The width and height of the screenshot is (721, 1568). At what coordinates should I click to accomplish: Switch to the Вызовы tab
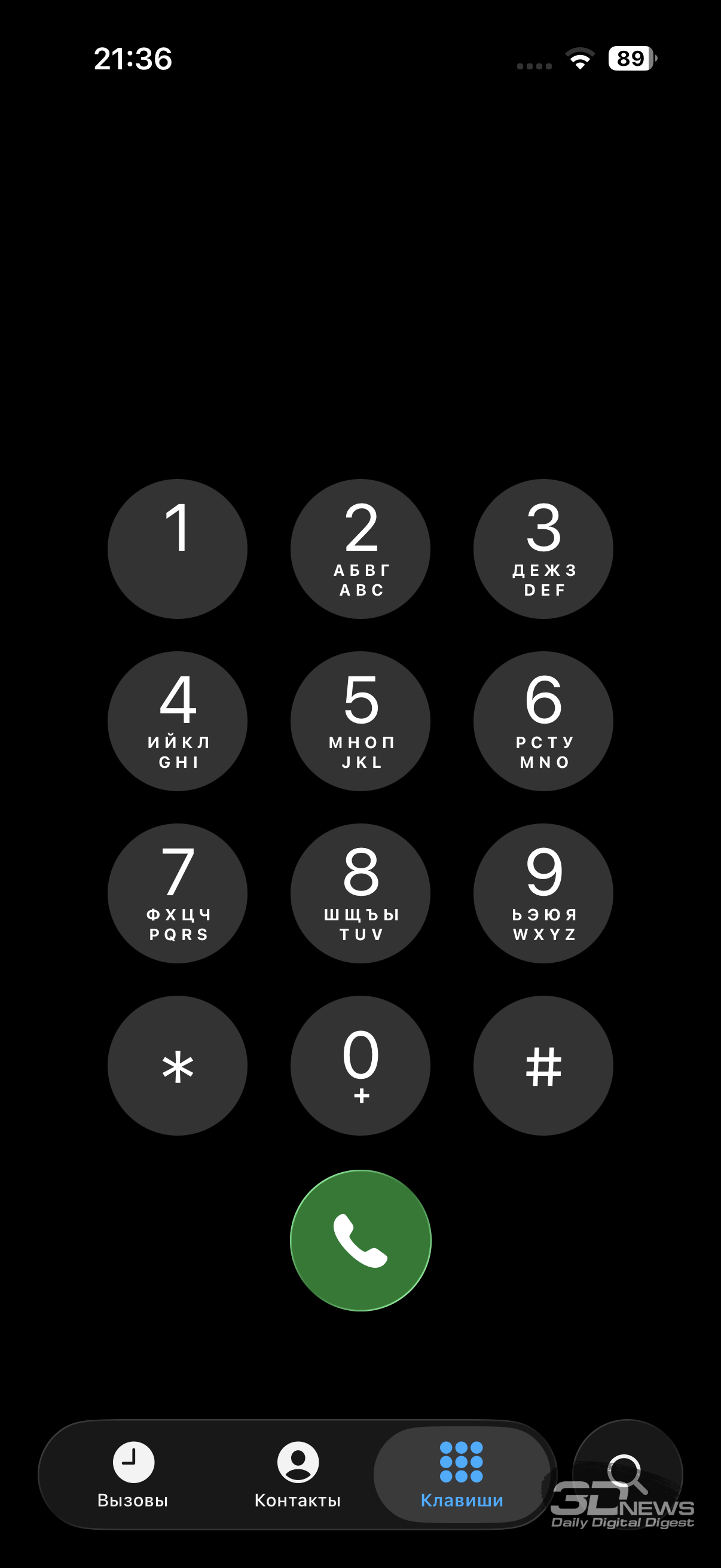click(133, 1474)
